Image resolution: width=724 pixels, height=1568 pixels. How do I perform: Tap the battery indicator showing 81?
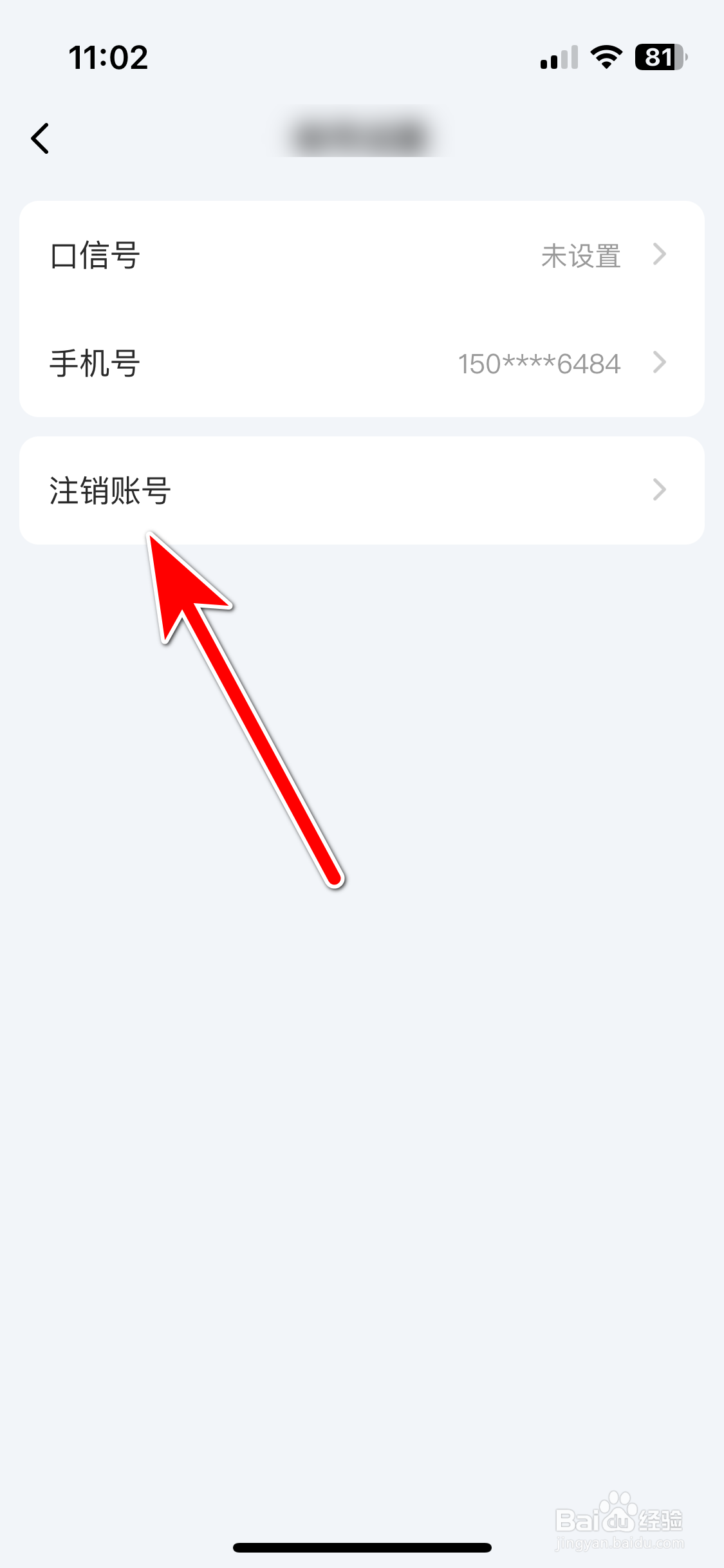(655, 58)
